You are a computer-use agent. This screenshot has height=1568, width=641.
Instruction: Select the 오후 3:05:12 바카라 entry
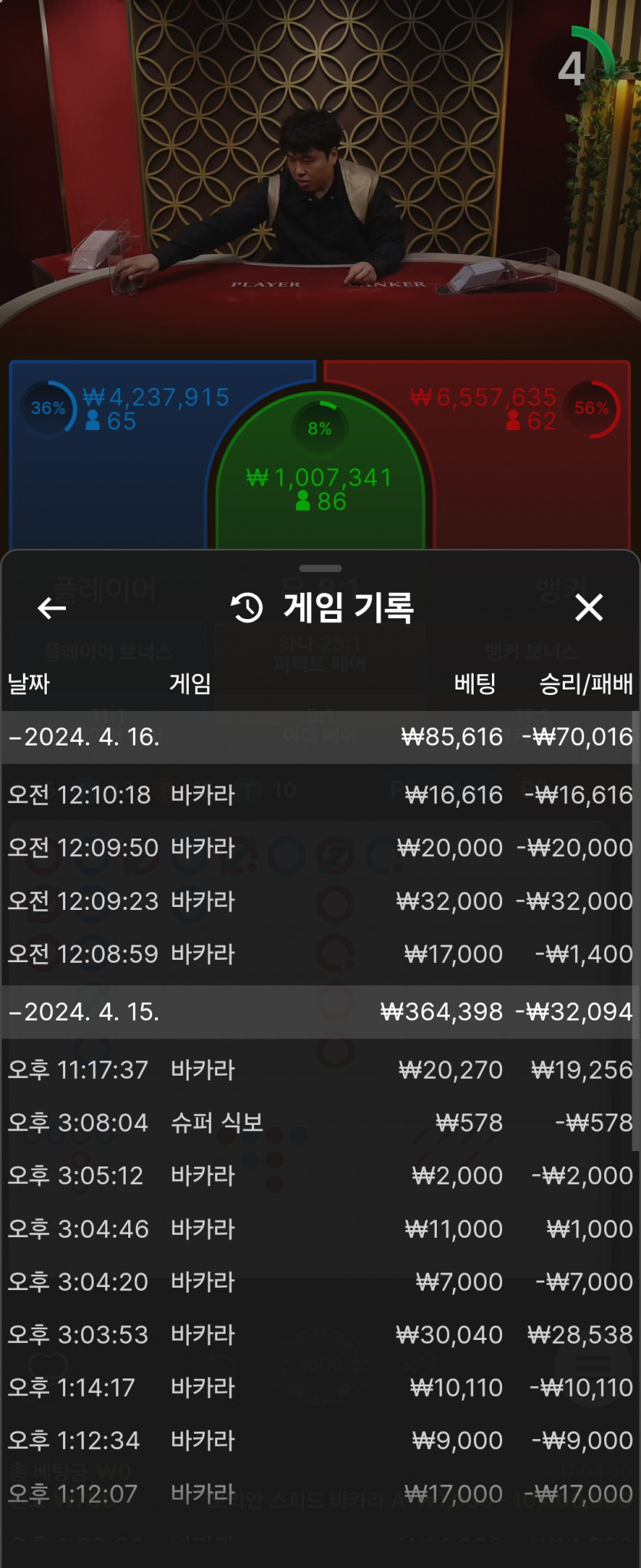pos(319,1176)
